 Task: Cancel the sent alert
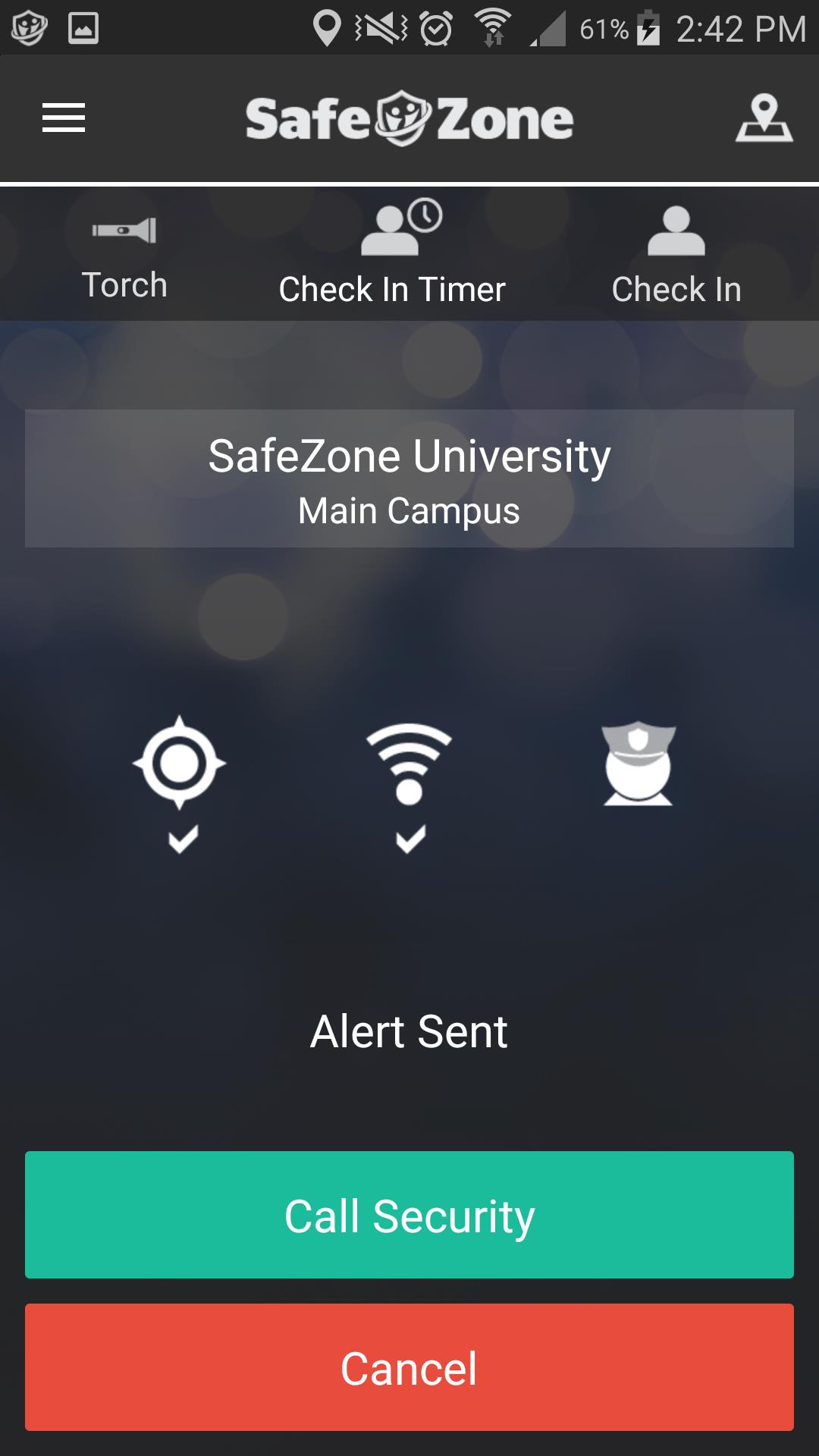pos(409,1367)
